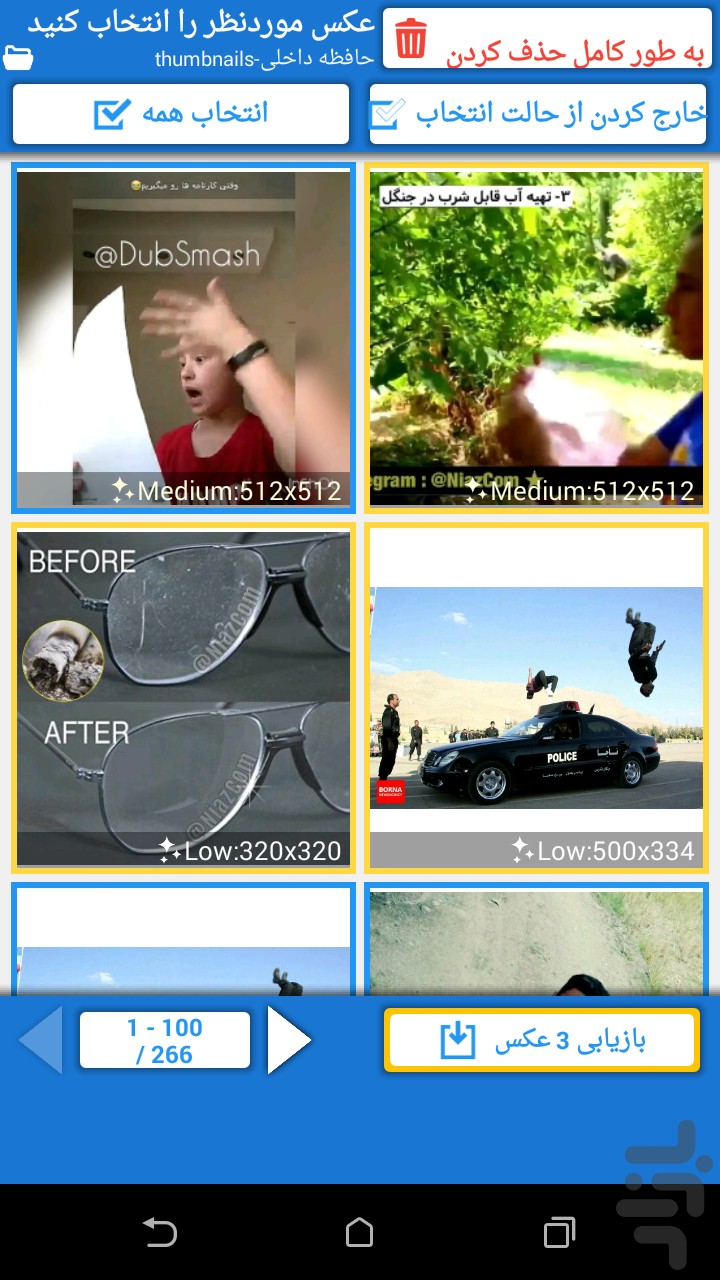Select all photos with انتخاب همه
Screen dimensions: 720x1280
click(181, 114)
